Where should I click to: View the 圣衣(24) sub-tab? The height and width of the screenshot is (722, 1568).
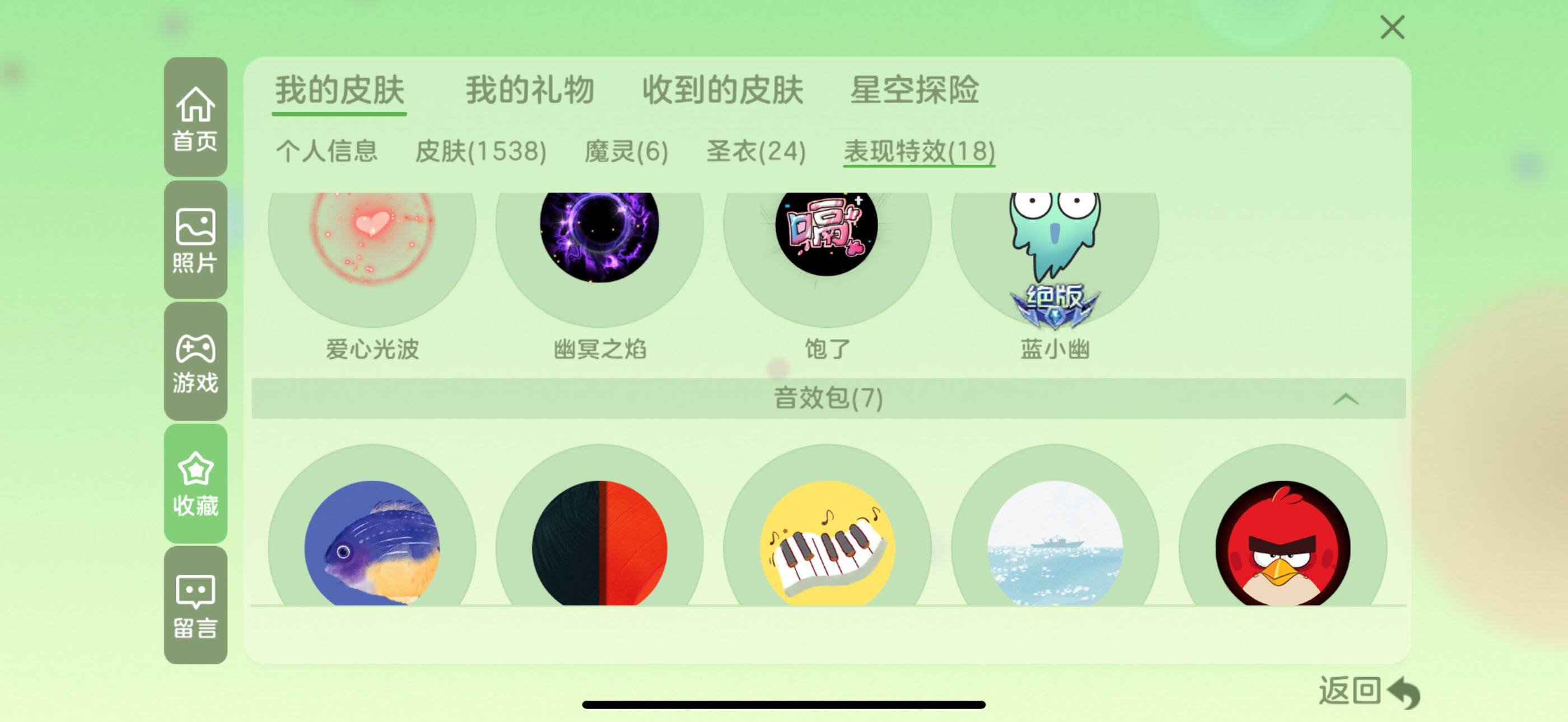pyautogui.click(x=756, y=151)
